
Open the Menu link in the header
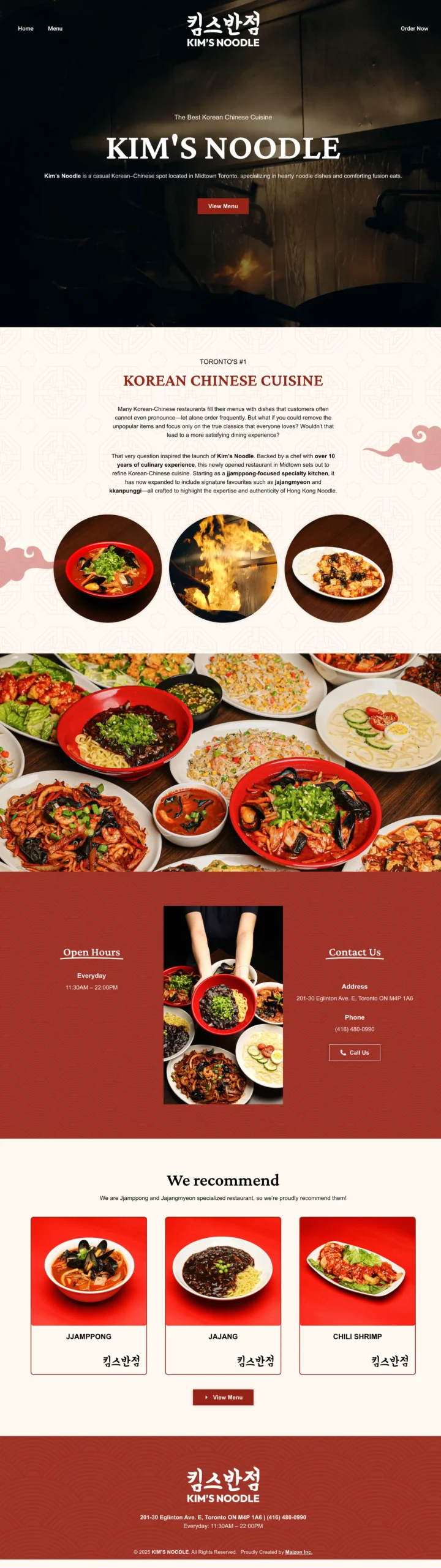pos(55,29)
